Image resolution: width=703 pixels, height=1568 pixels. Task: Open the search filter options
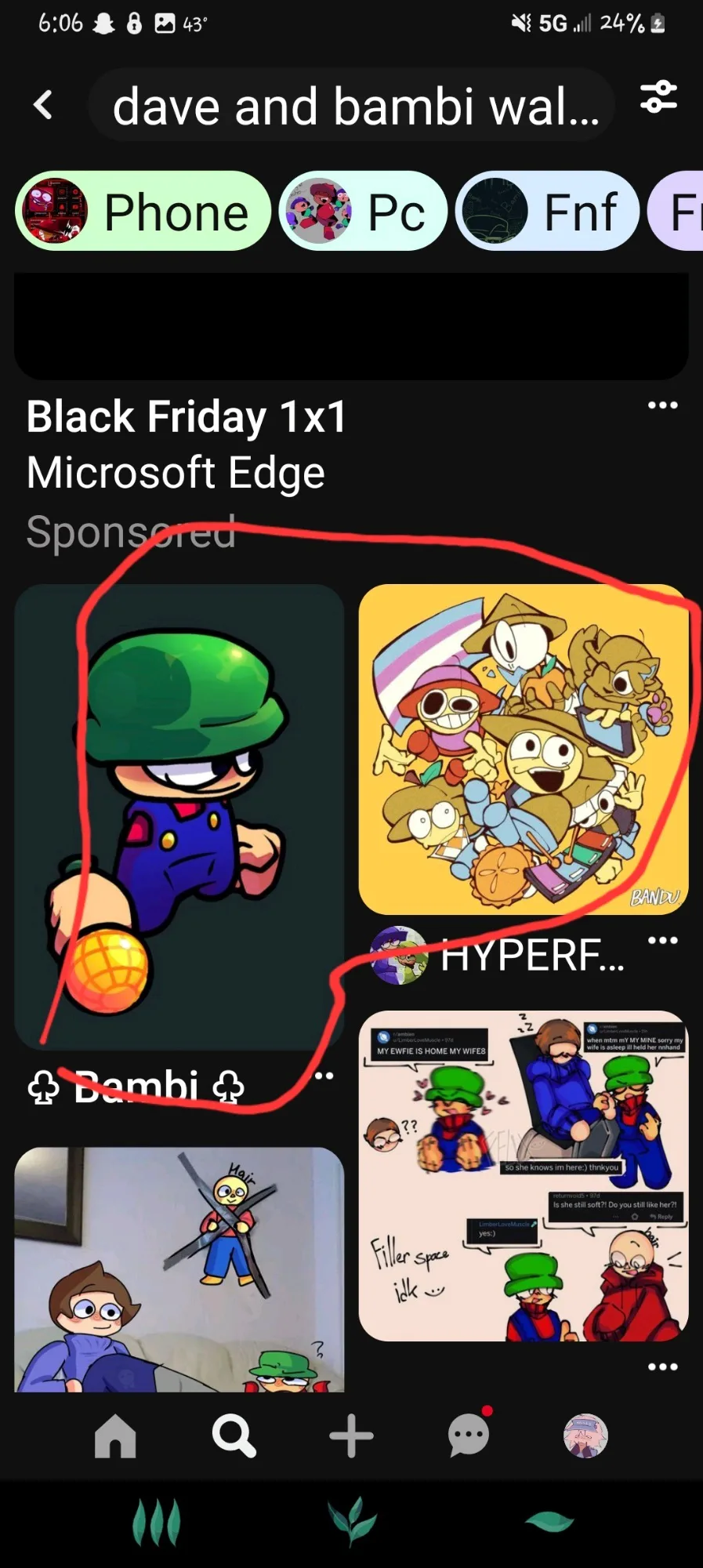tap(658, 97)
